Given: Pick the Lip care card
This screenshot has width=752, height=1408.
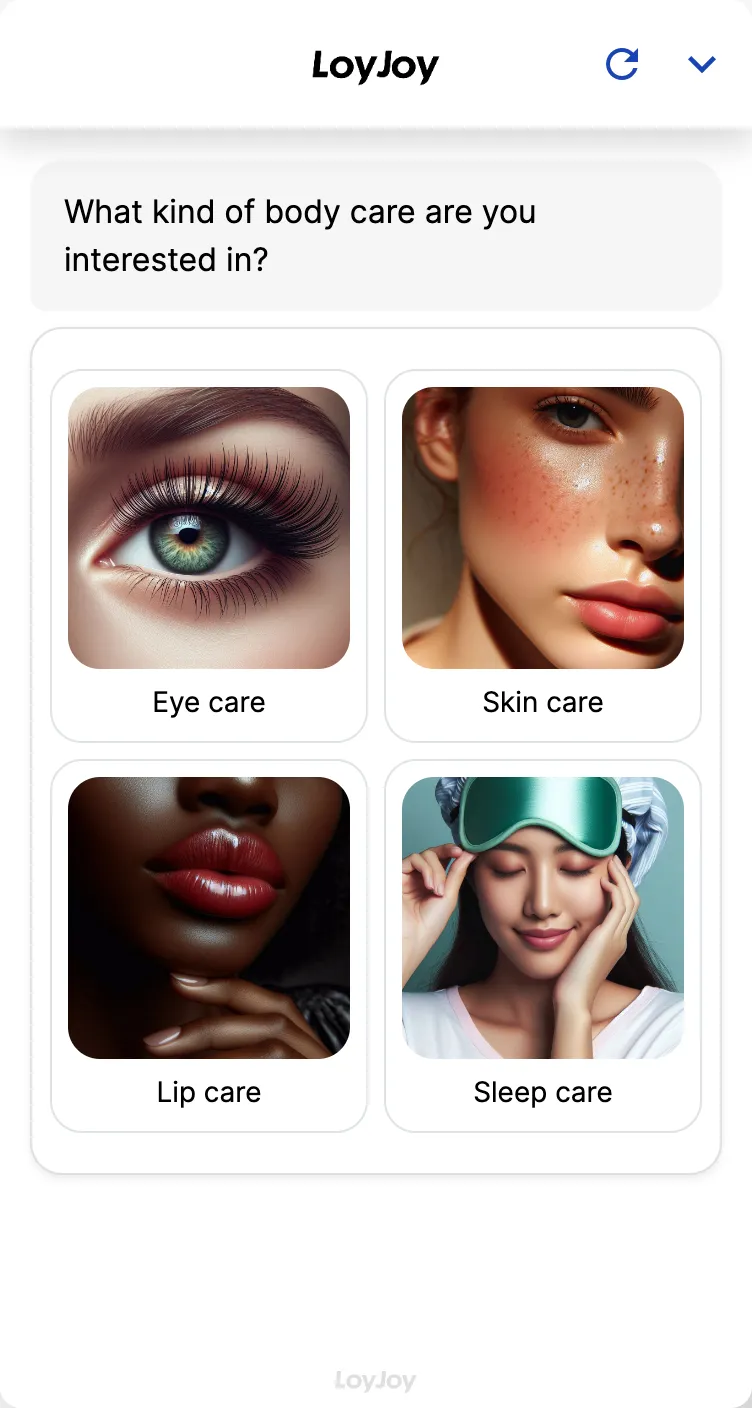Looking at the screenshot, I should (209, 945).
